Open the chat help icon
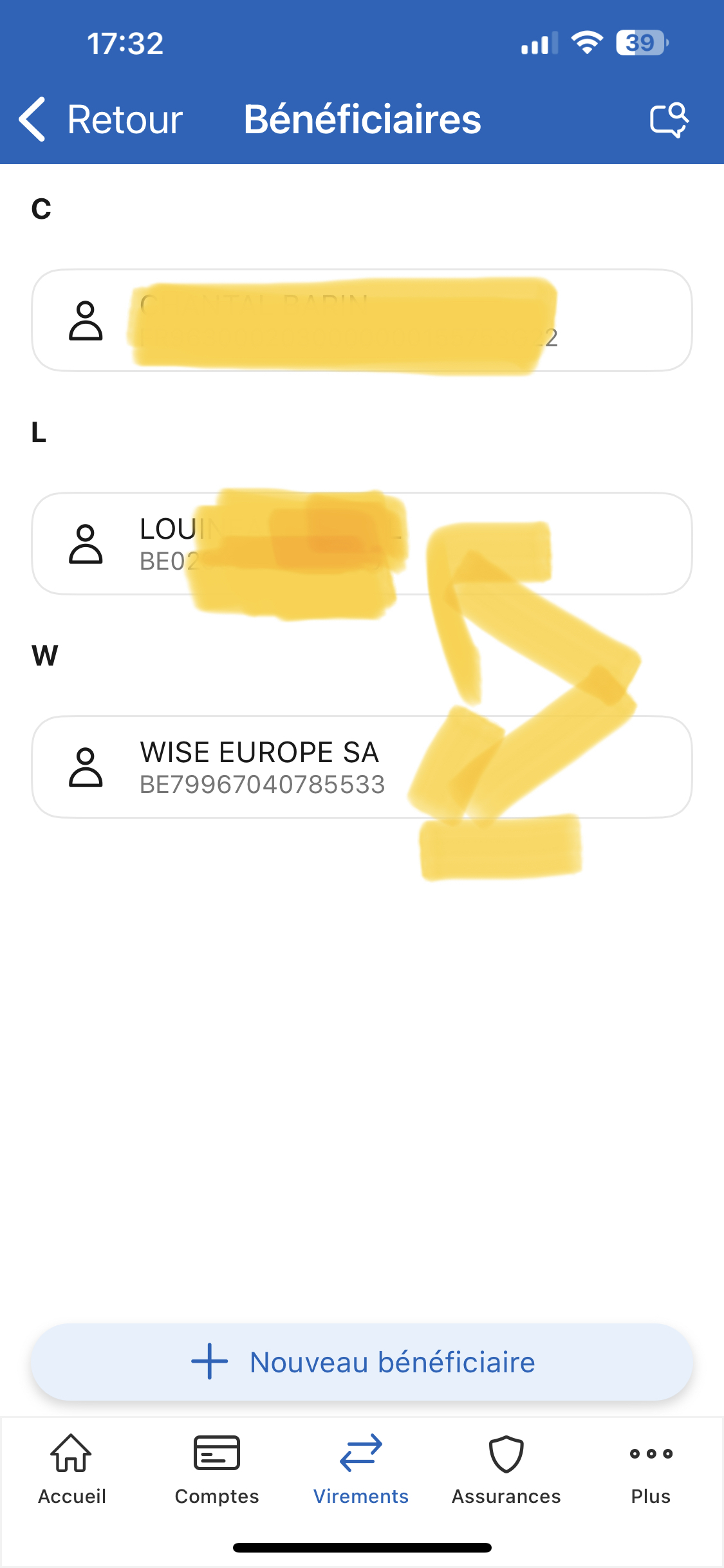724x1568 pixels. (x=669, y=120)
